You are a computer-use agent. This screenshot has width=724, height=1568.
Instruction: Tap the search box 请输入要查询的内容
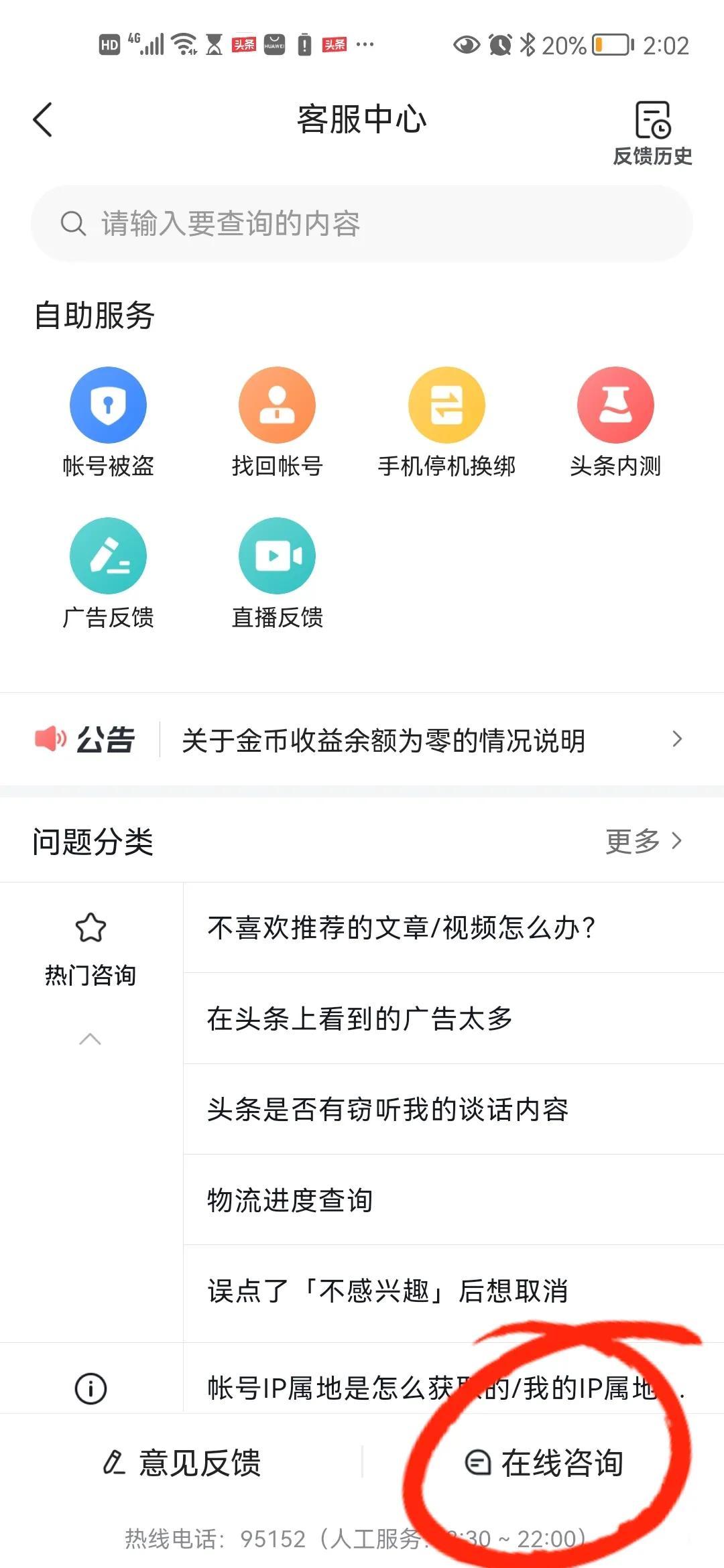362,223
